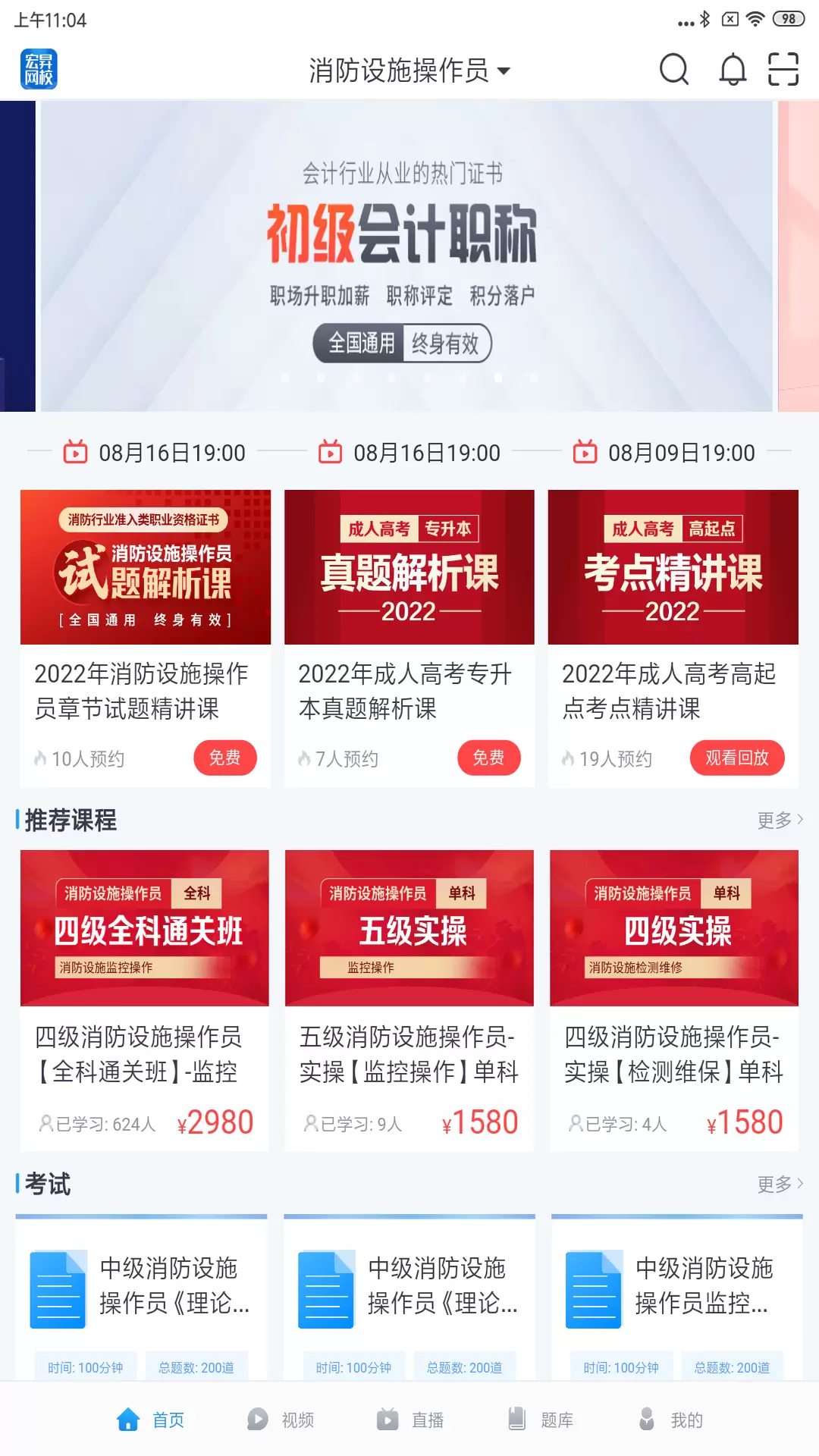Switch to the 我的 tab
This screenshot has height=1456, width=819.
click(x=670, y=1420)
